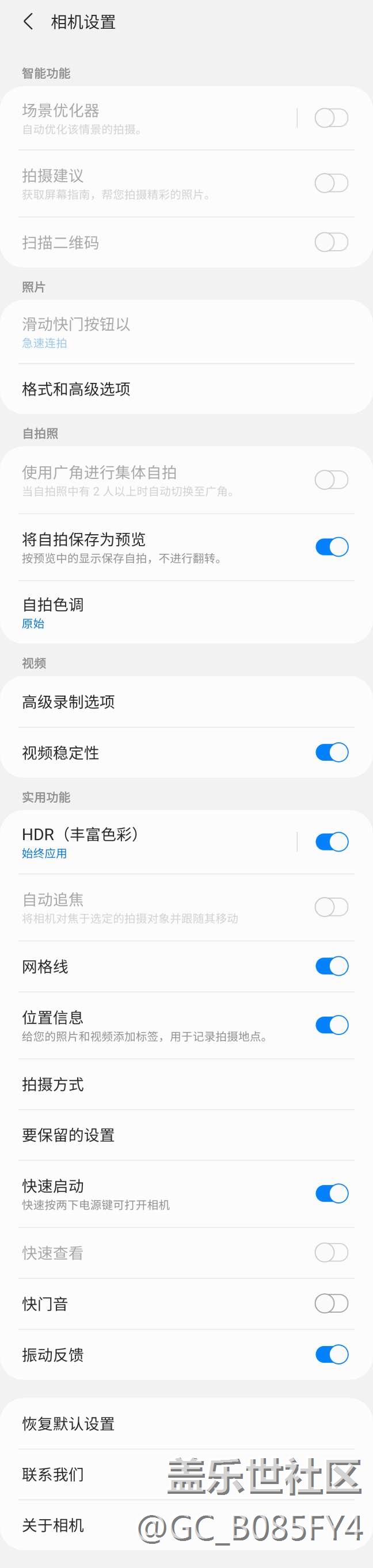Turn off 位置信息 tagging
This screenshot has height=1568, width=373.
tap(332, 1025)
